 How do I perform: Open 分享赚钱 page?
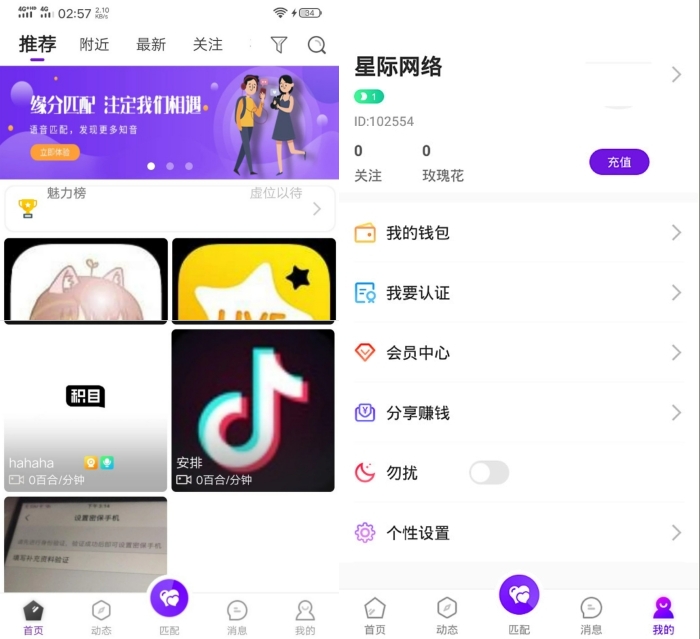pos(518,413)
